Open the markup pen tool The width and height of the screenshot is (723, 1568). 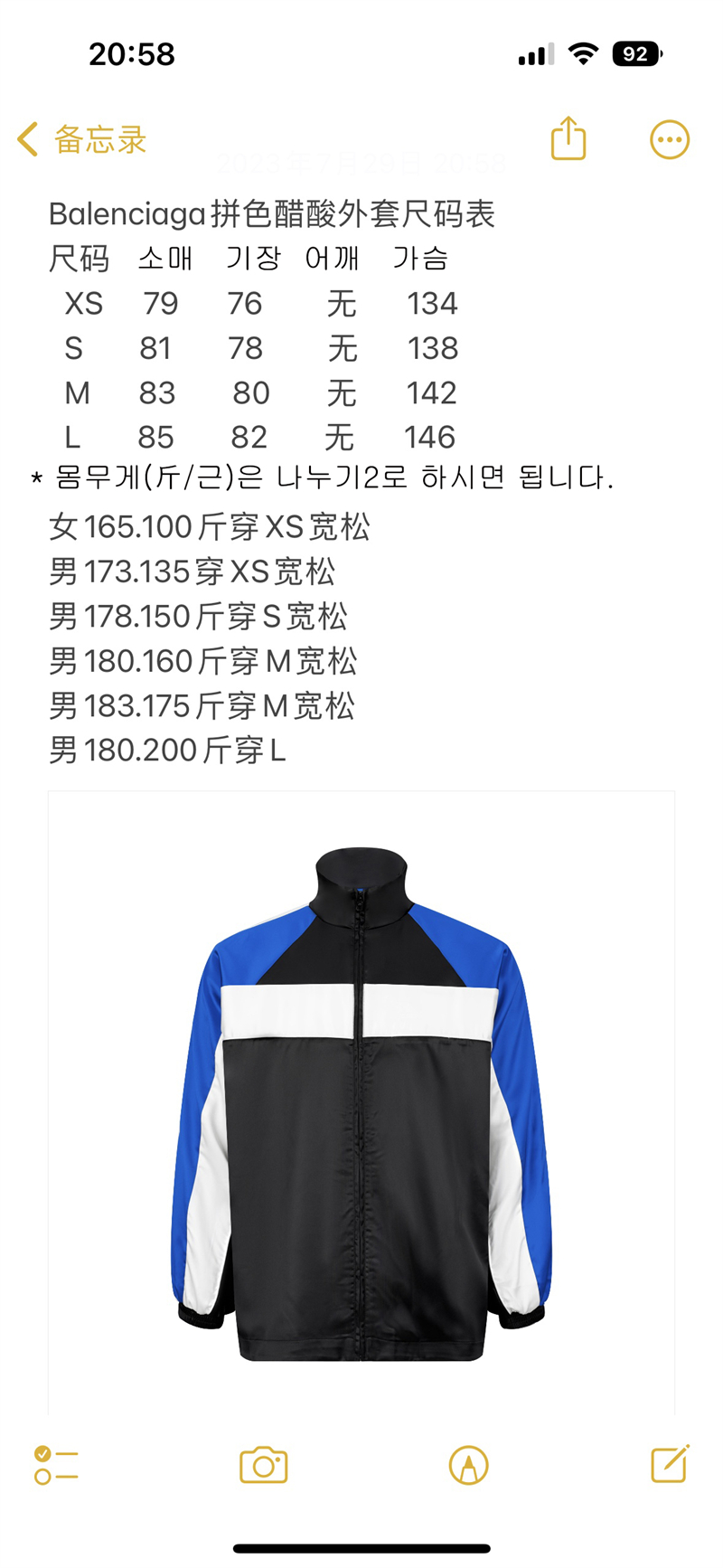pos(468,1465)
